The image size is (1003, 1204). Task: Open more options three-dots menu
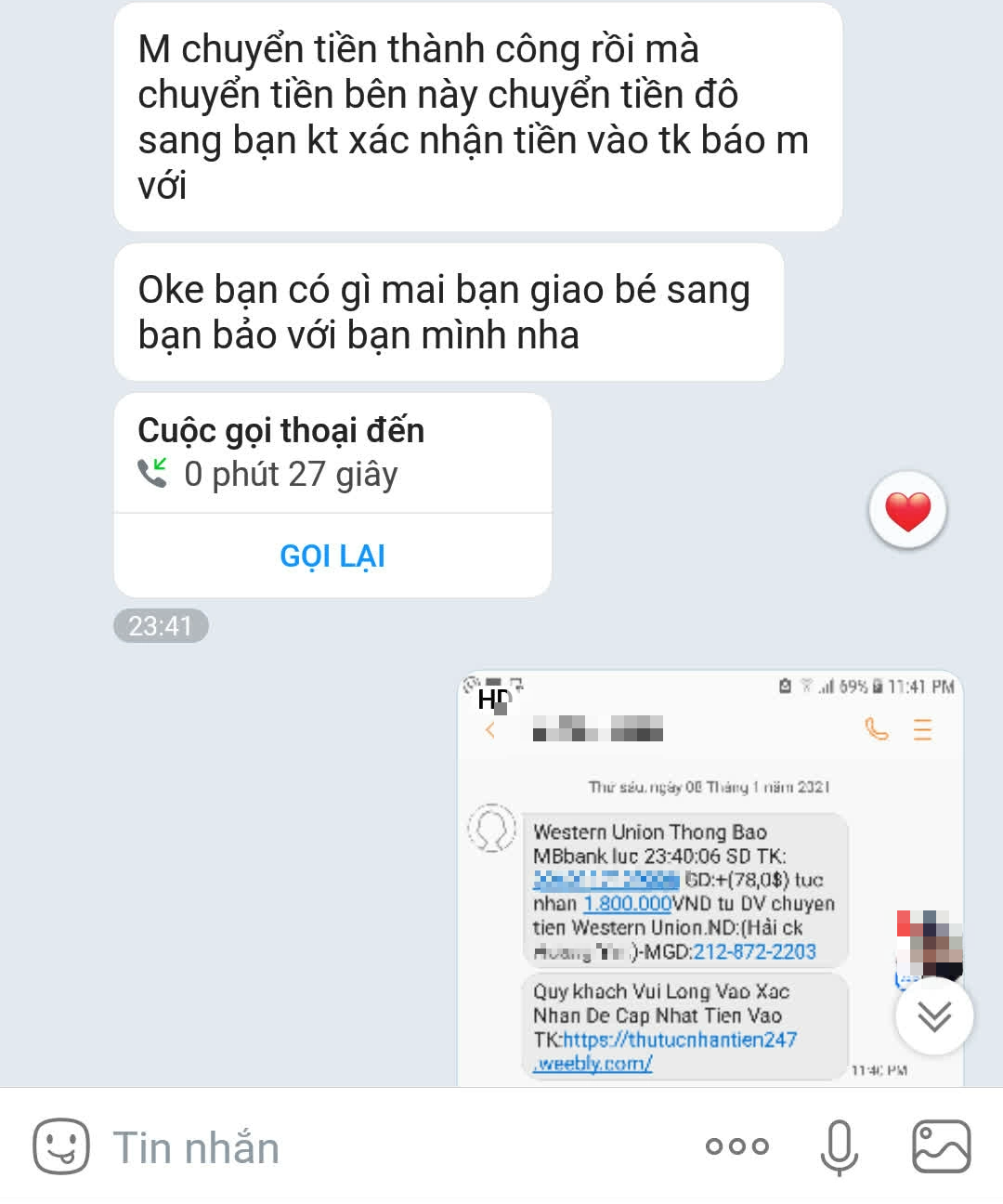[x=737, y=1146]
